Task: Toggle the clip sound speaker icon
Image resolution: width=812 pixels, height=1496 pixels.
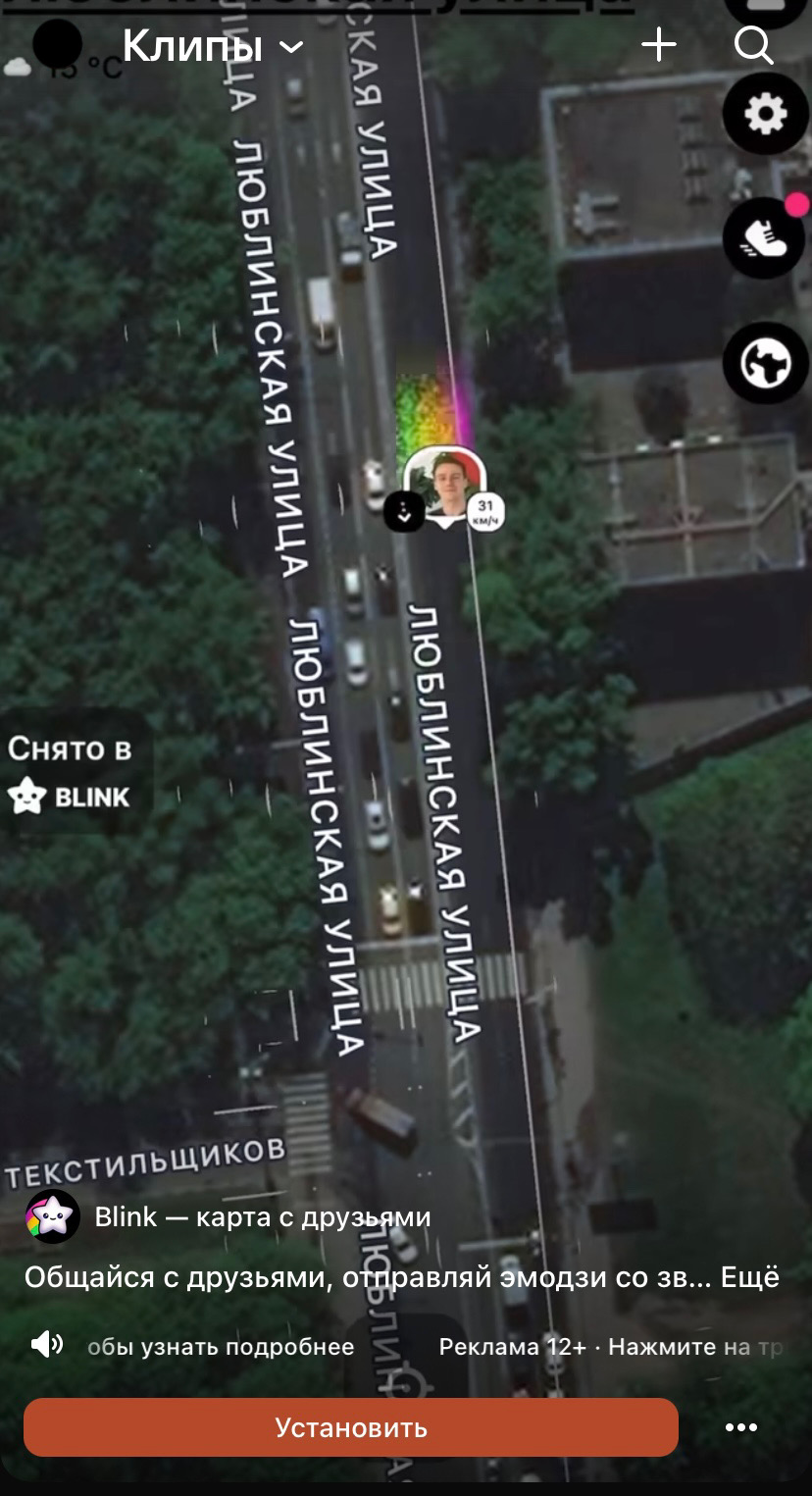Action: (47, 1344)
